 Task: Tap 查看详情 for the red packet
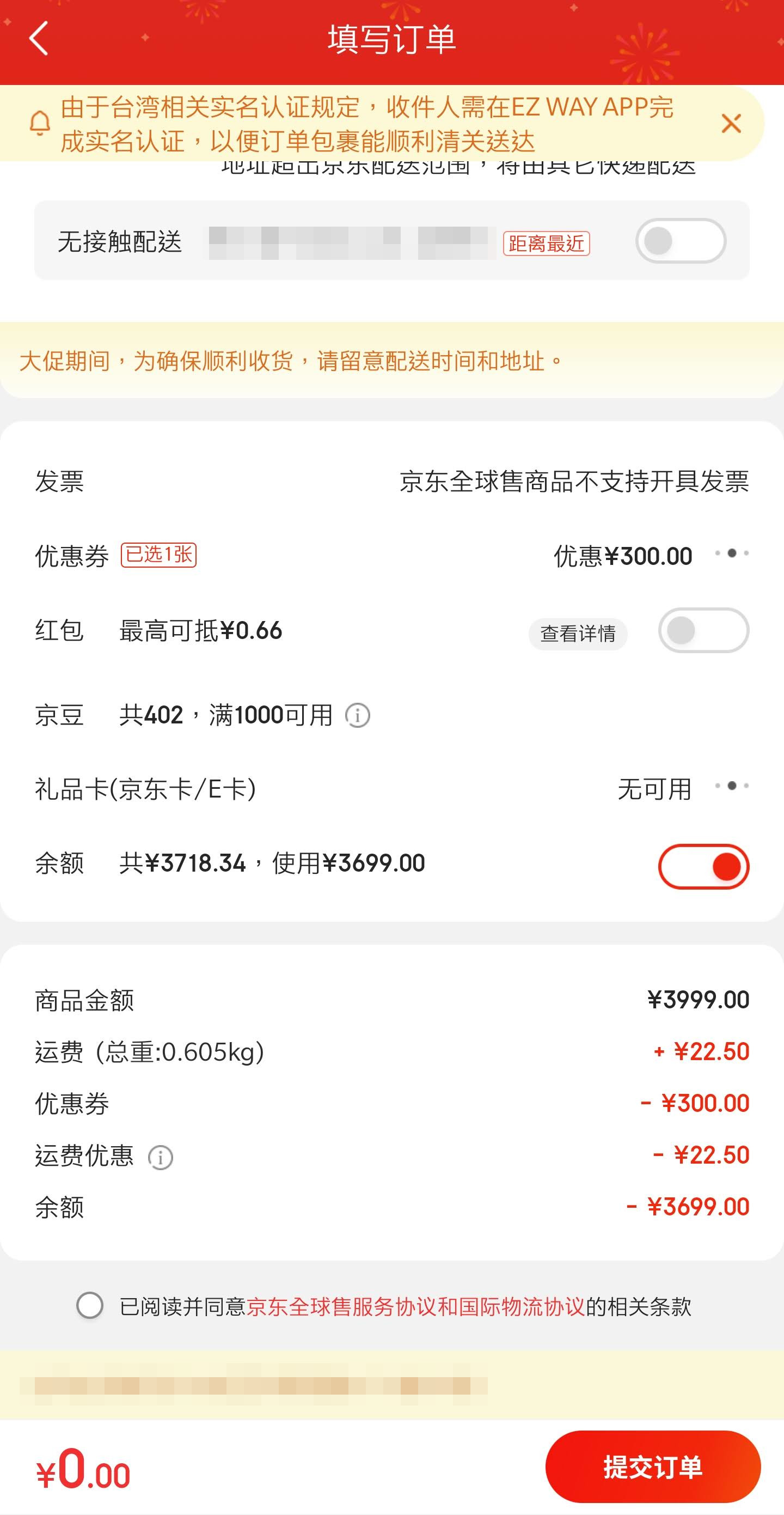577,634
